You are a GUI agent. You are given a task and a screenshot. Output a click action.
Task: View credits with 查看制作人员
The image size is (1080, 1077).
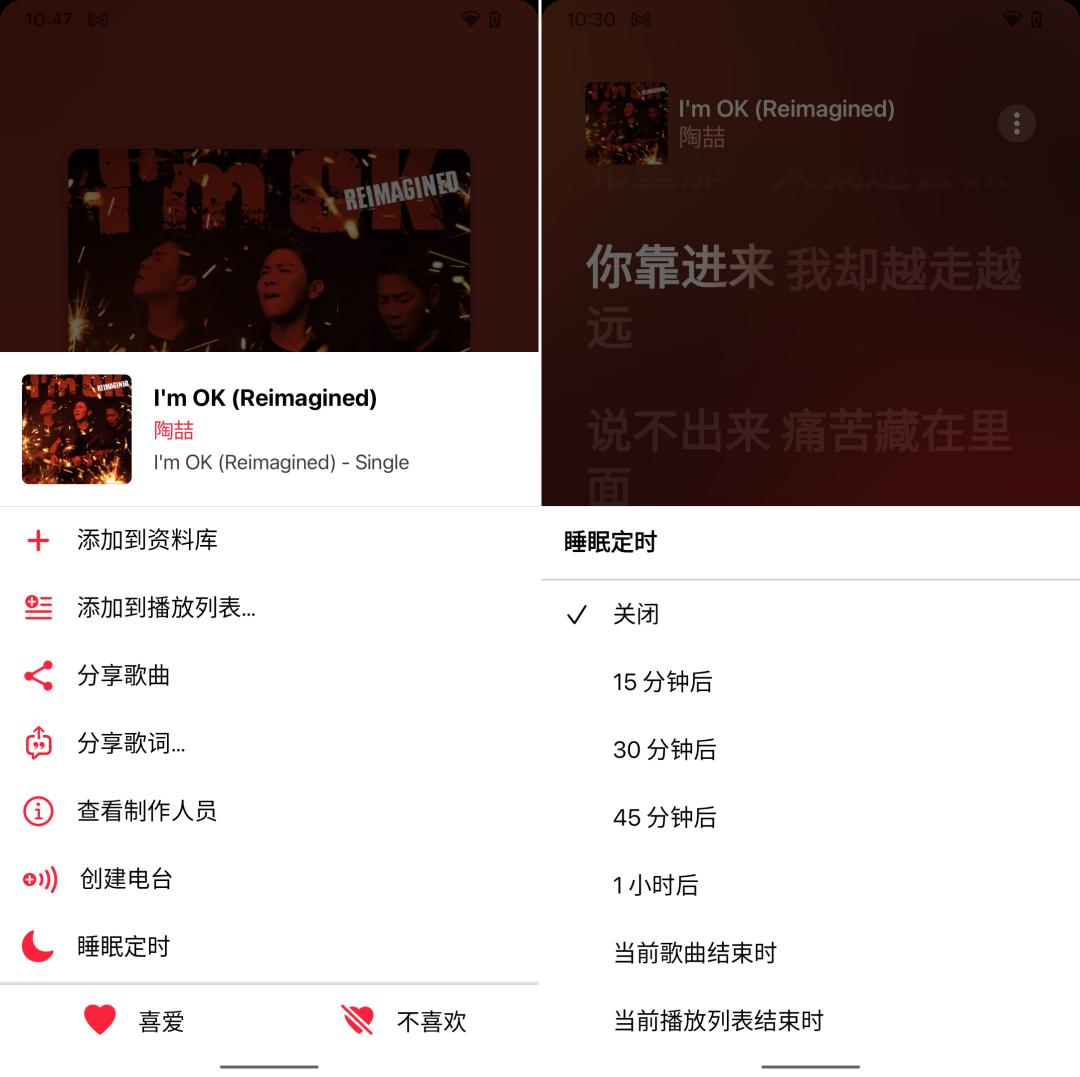point(269,811)
